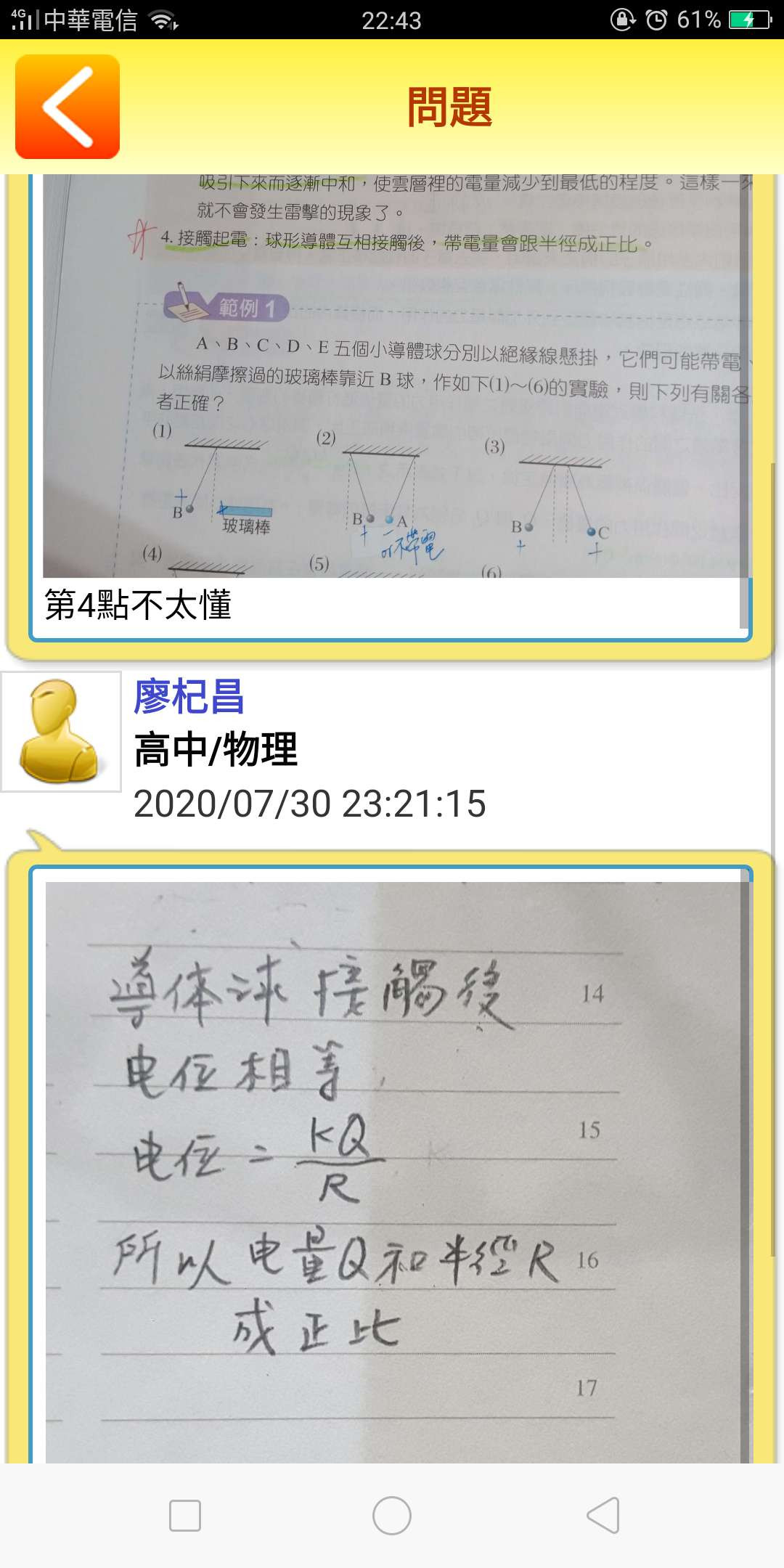Viewport: 784px width, 1568px height.
Task: Open recent apps with the square button
Action: pos(185,1516)
